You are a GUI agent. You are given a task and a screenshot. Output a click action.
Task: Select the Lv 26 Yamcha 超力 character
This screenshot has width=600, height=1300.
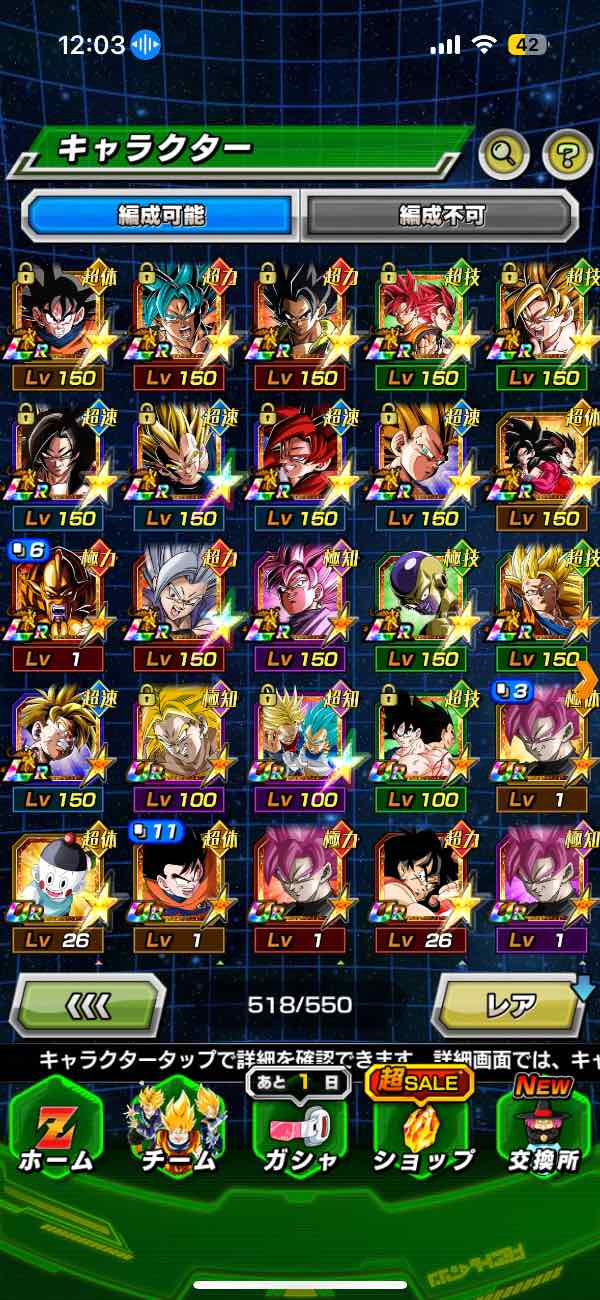[422, 880]
